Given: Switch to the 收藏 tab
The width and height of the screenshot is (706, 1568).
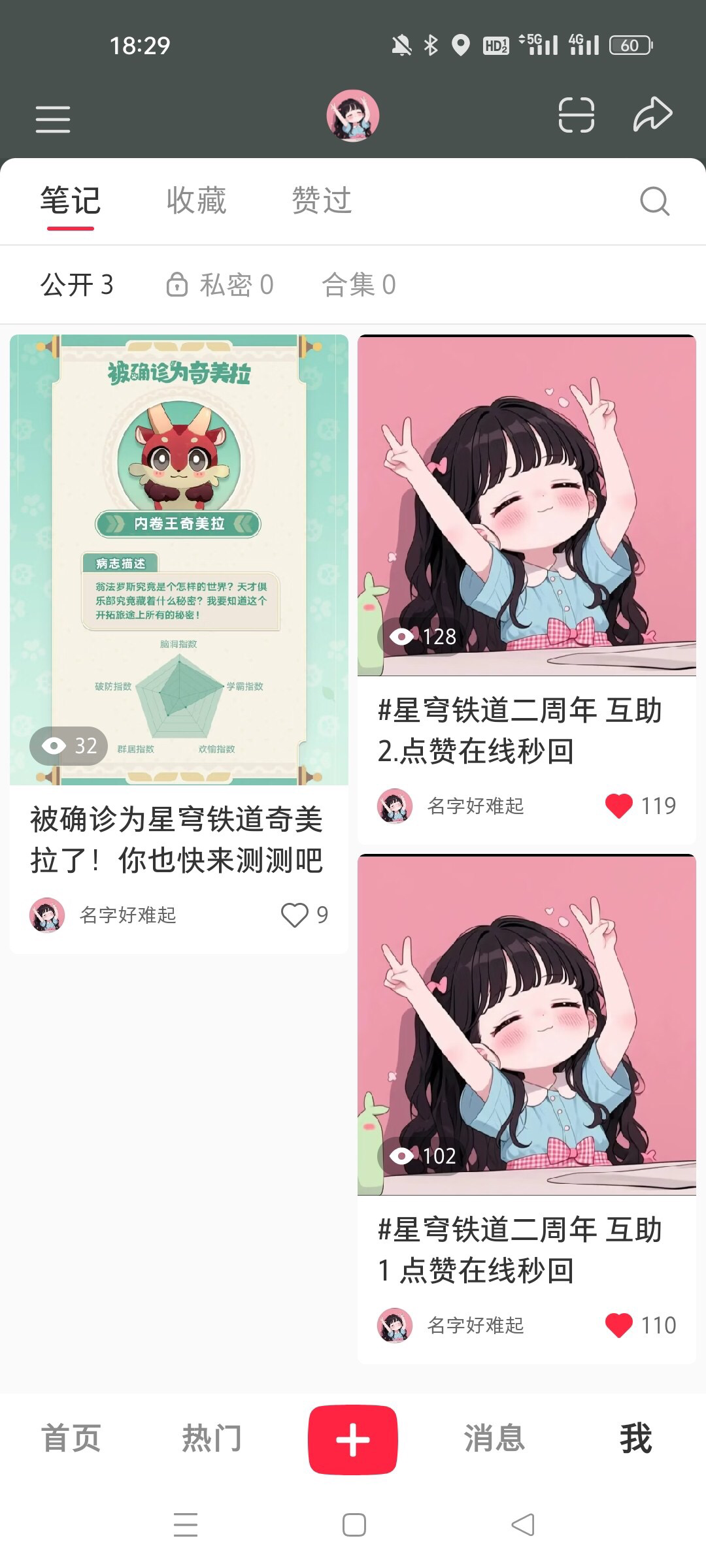Looking at the screenshot, I should (x=196, y=201).
